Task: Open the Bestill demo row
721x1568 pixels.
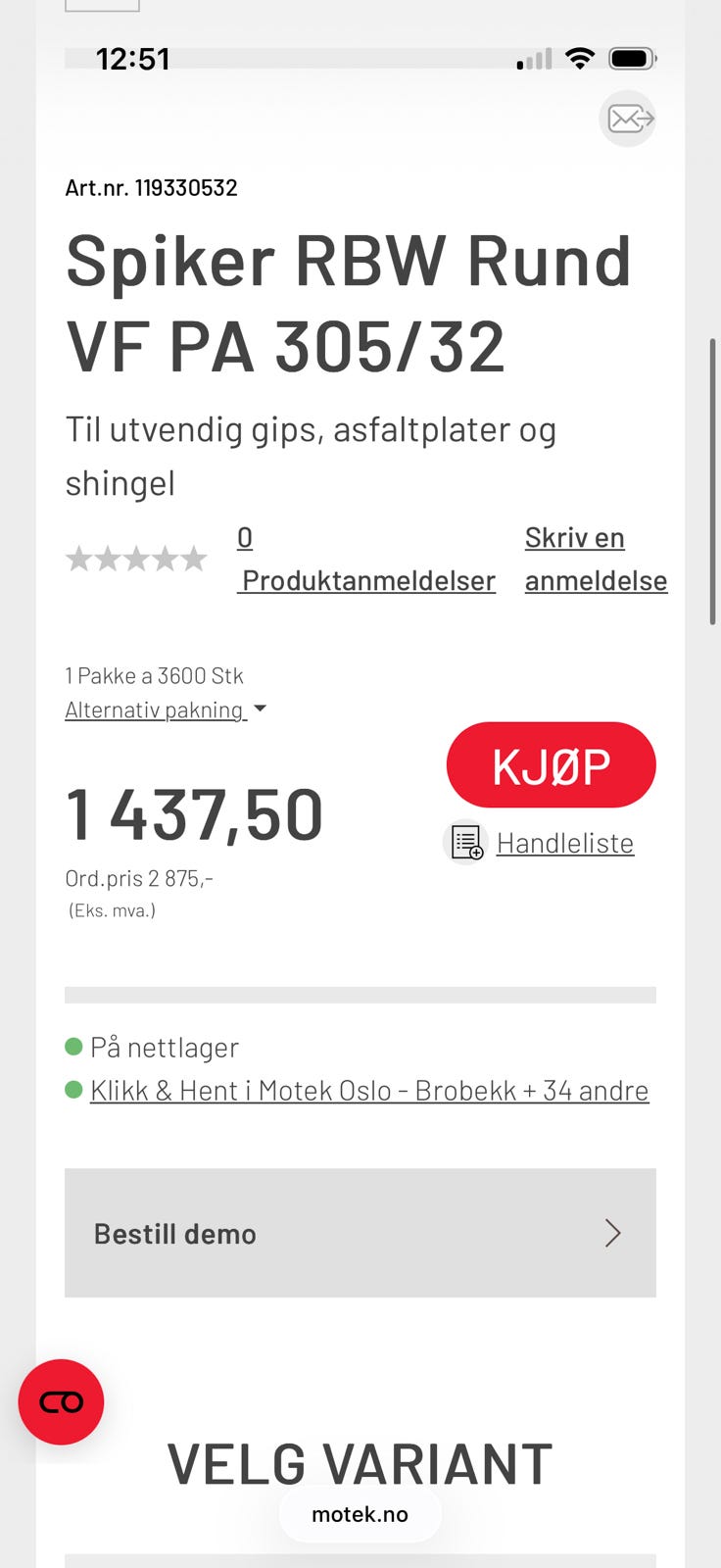Action: click(x=360, y=1233)
